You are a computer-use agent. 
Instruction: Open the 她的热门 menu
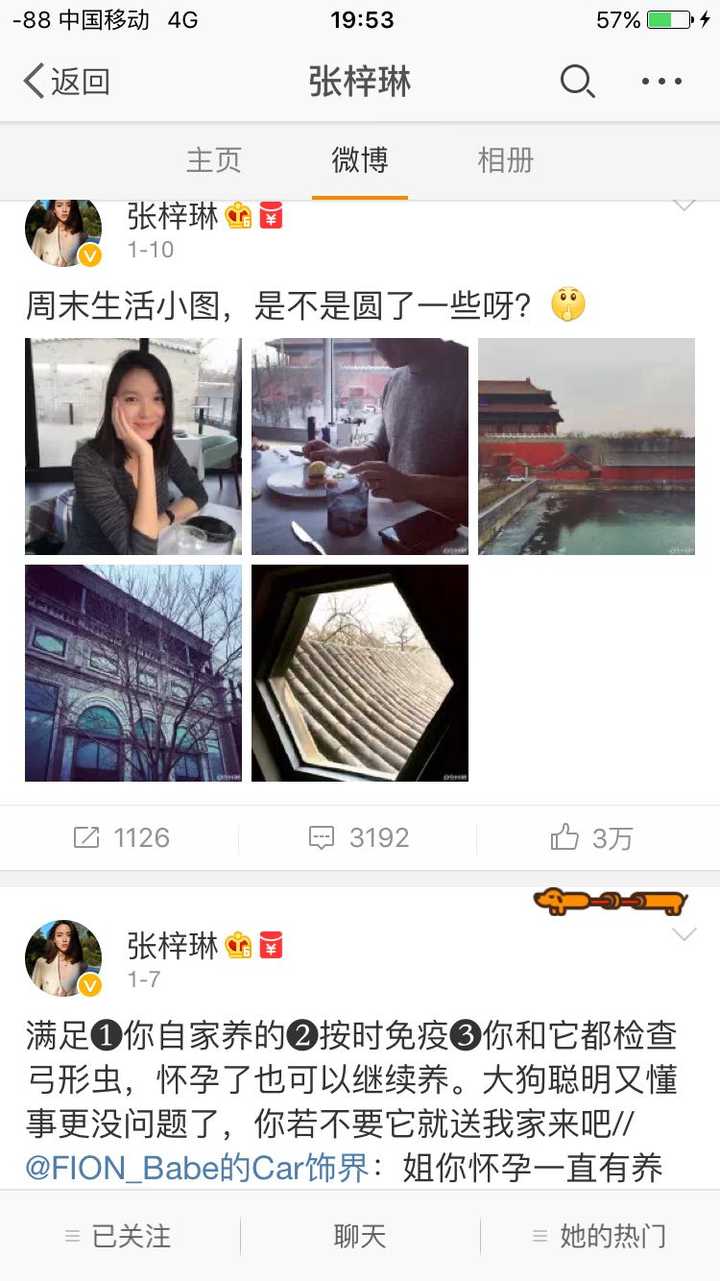[600, 1236]
